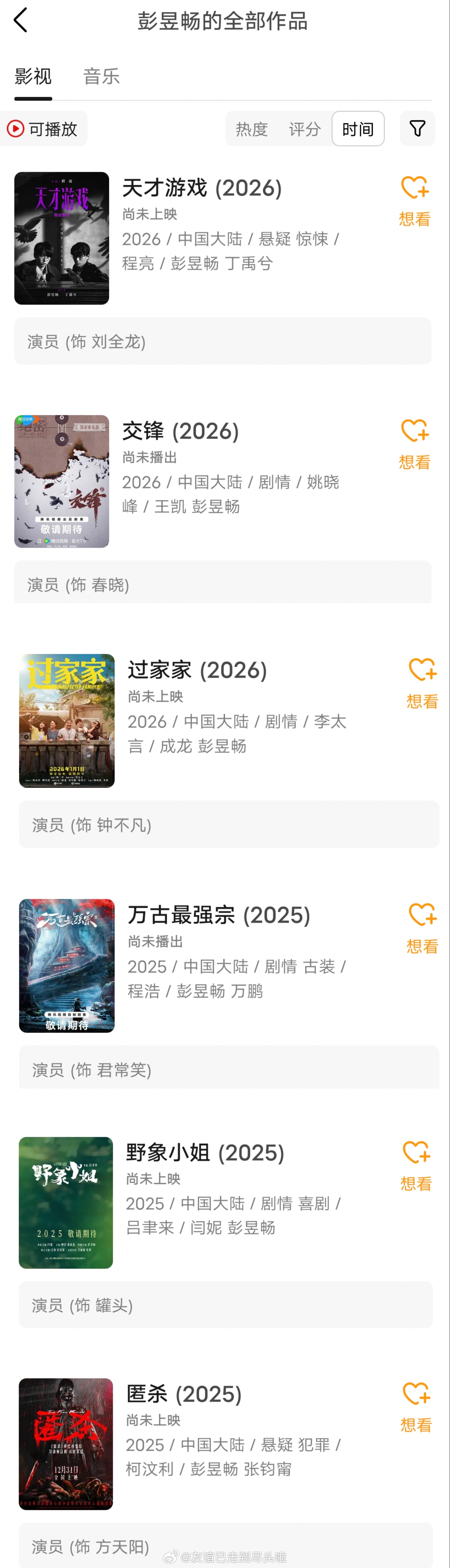This screenshot has width=450, height=1568.
Task: Sort works by 评分
Action: point(304,129)
